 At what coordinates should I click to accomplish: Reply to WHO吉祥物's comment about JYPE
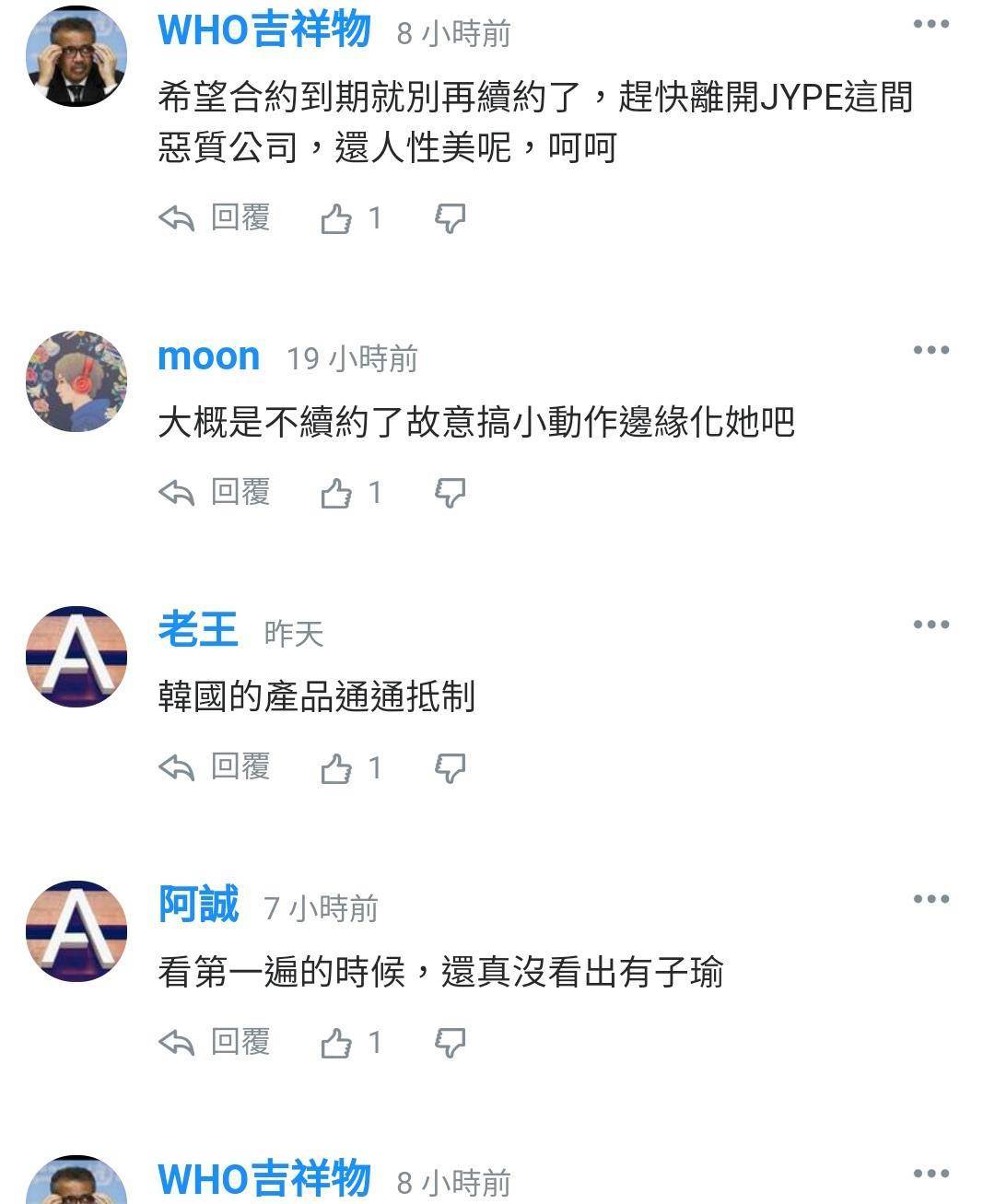pyautogui.click(x=215, y=218)
